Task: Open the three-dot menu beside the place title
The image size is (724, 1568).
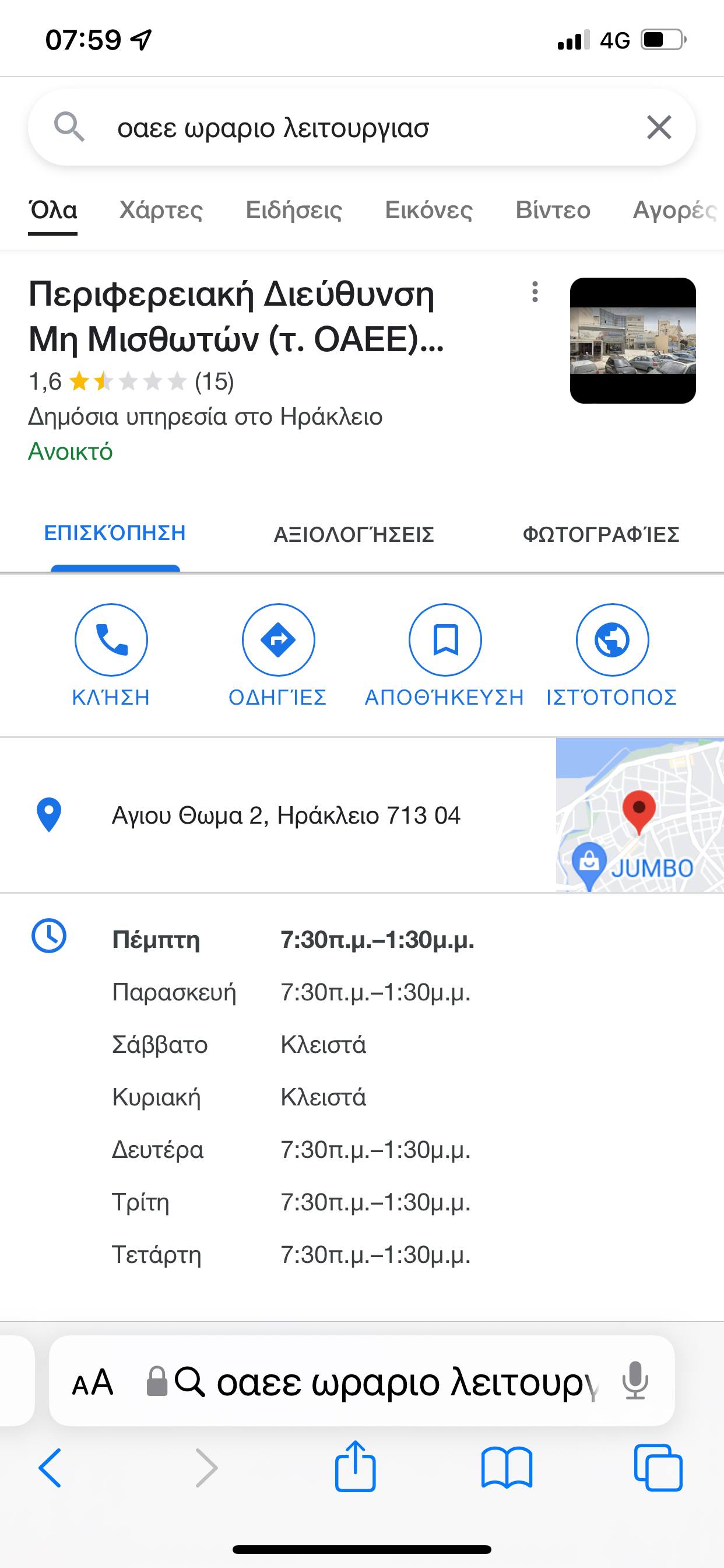Action: pos(535,292)
